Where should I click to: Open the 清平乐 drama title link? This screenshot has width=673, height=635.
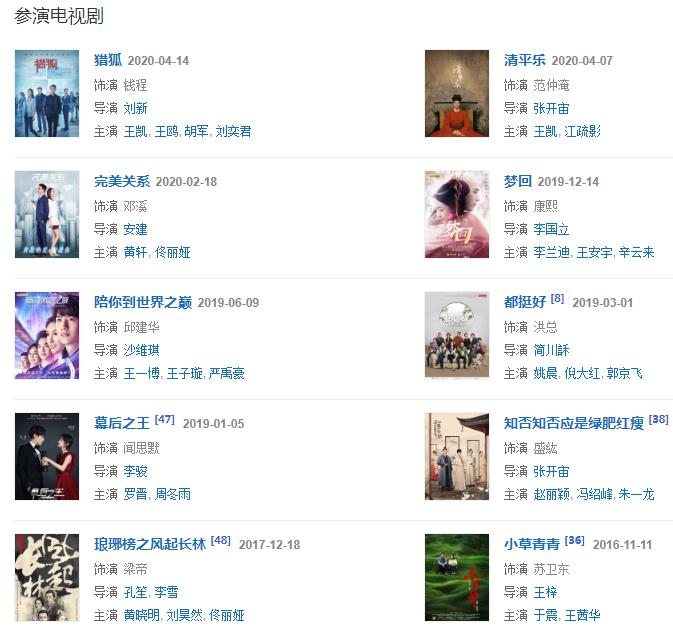click(524, 60)
